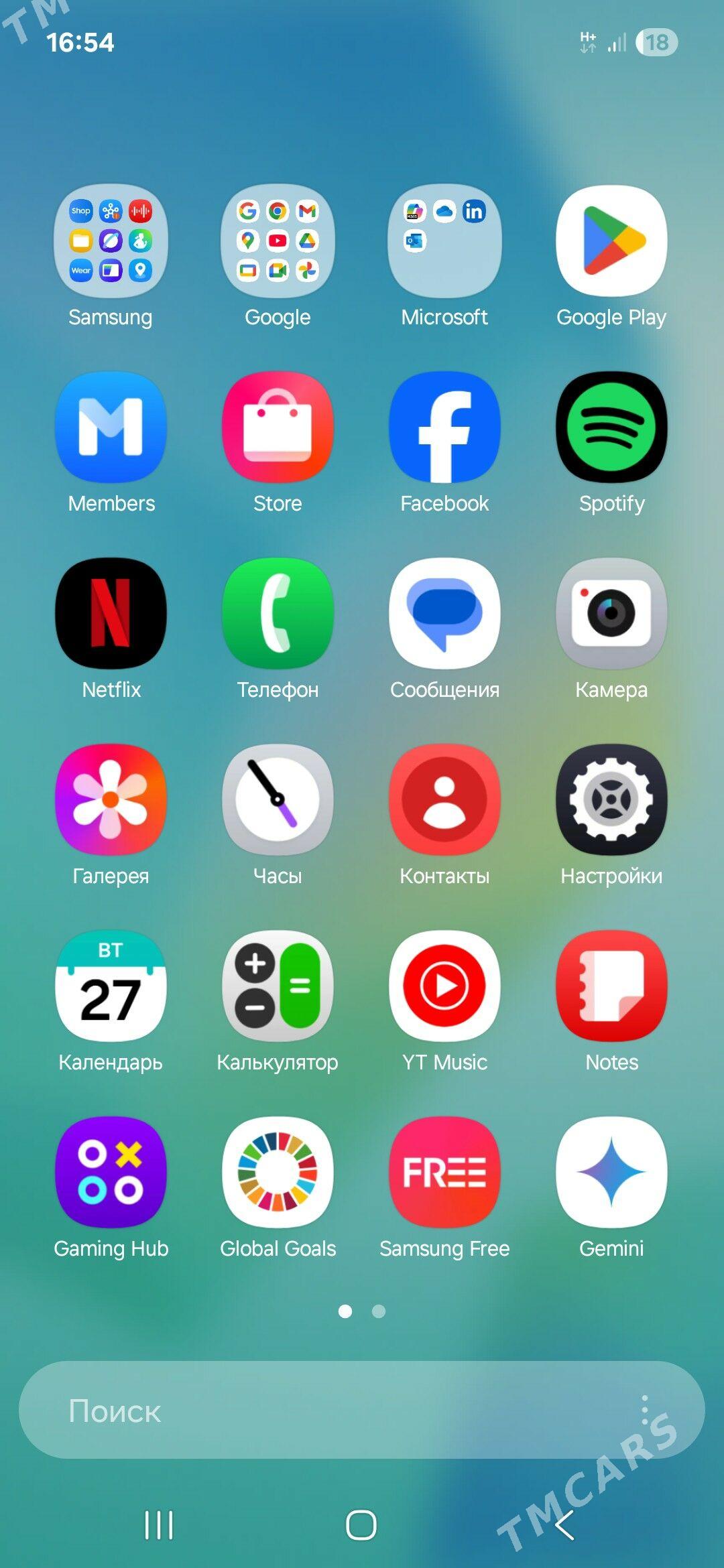Open the Microsoft folder
The image size is (724, 1568).
[444, 241]
